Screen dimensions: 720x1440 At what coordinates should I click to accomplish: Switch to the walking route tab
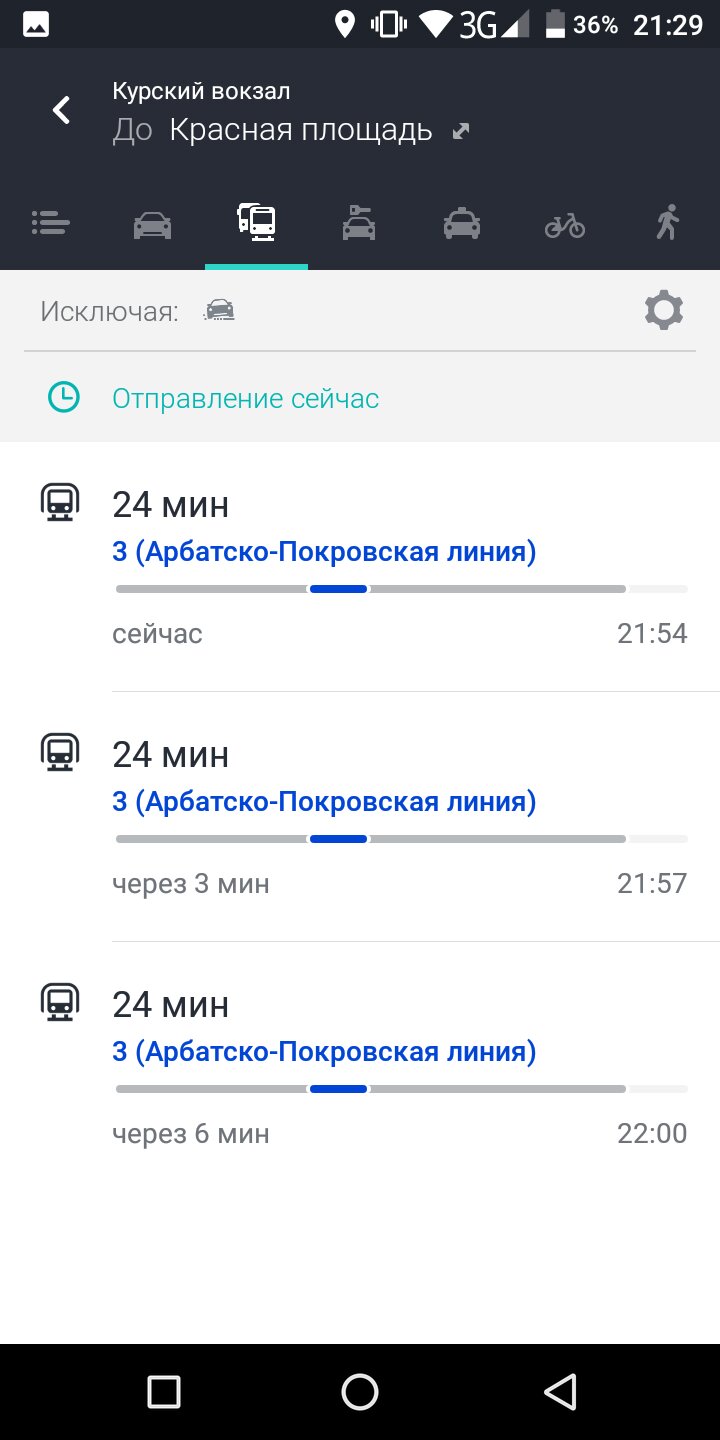[x=667, y=222]
